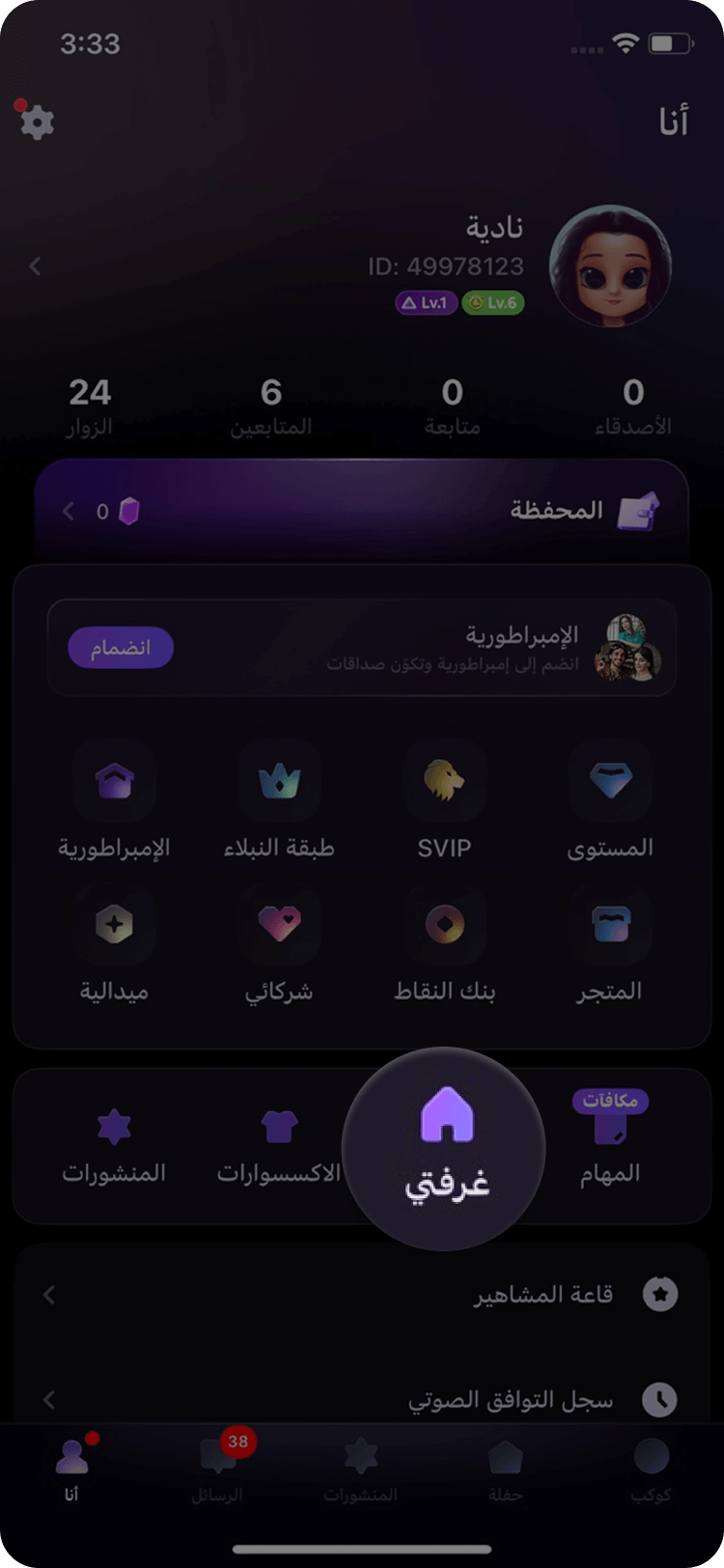Open المهام tasks
Image resolution: width=724 pixels, height=1568 pixels.
609,1146
